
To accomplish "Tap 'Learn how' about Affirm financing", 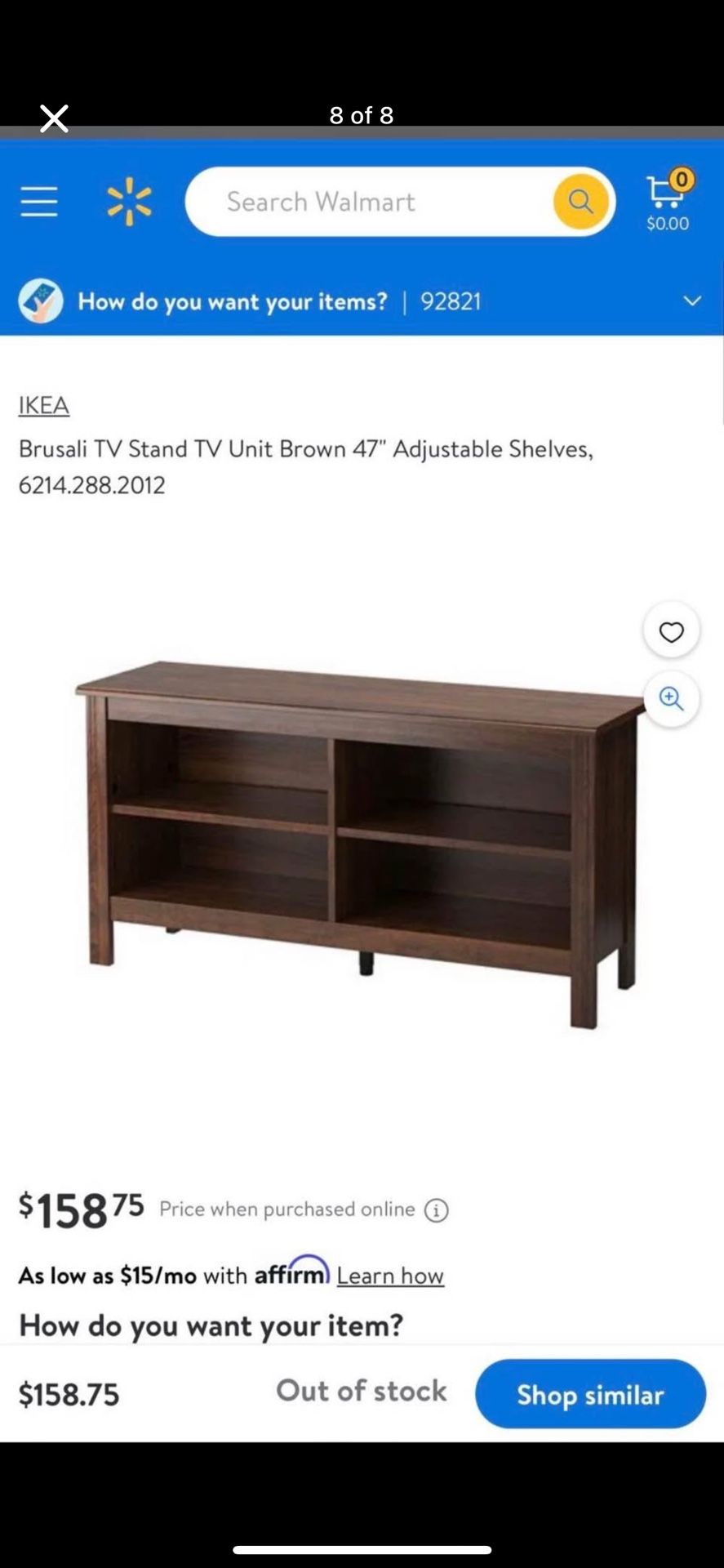I will [390, 1275].
